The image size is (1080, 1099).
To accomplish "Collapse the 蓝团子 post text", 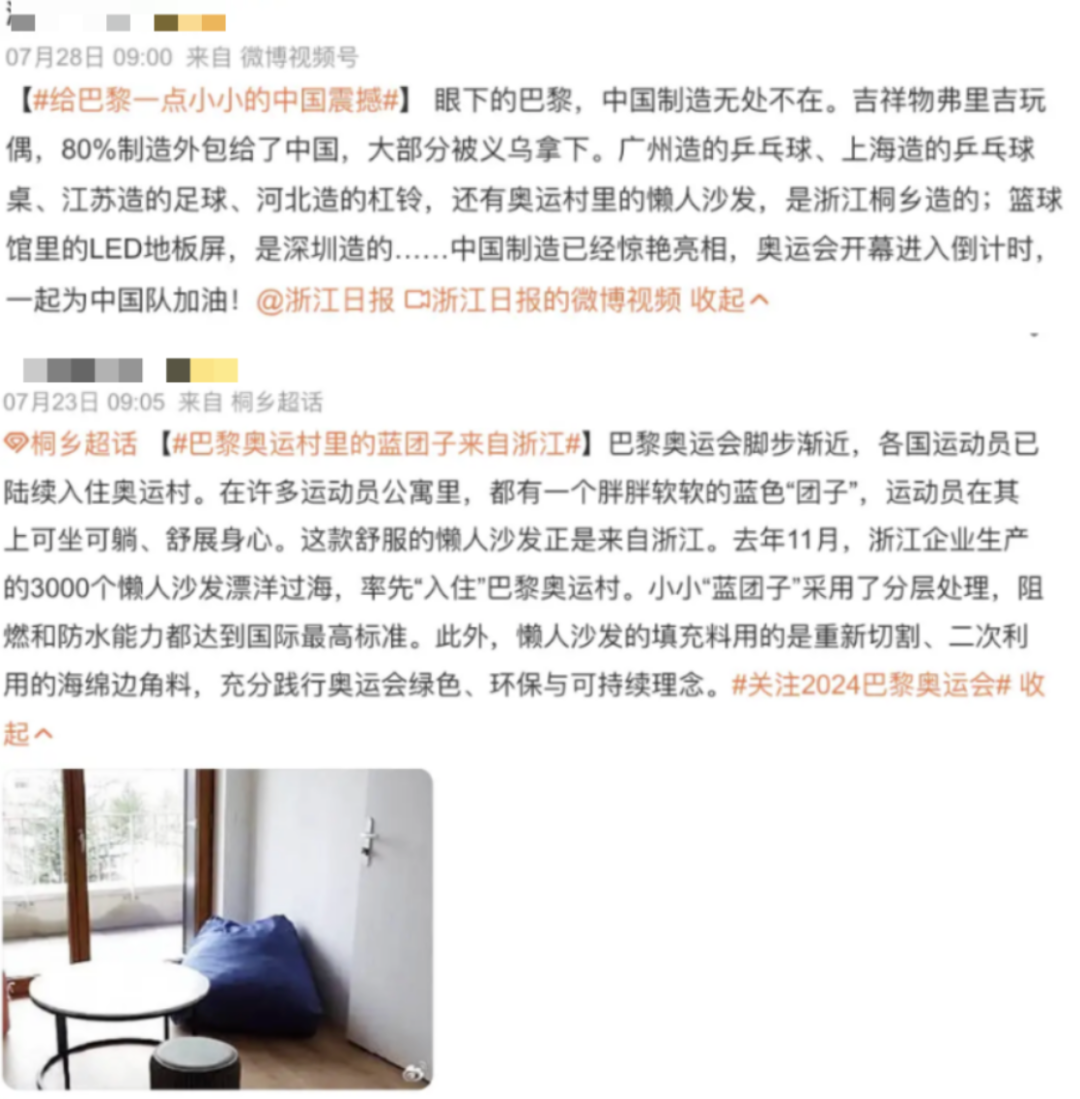I will (28, 733).
